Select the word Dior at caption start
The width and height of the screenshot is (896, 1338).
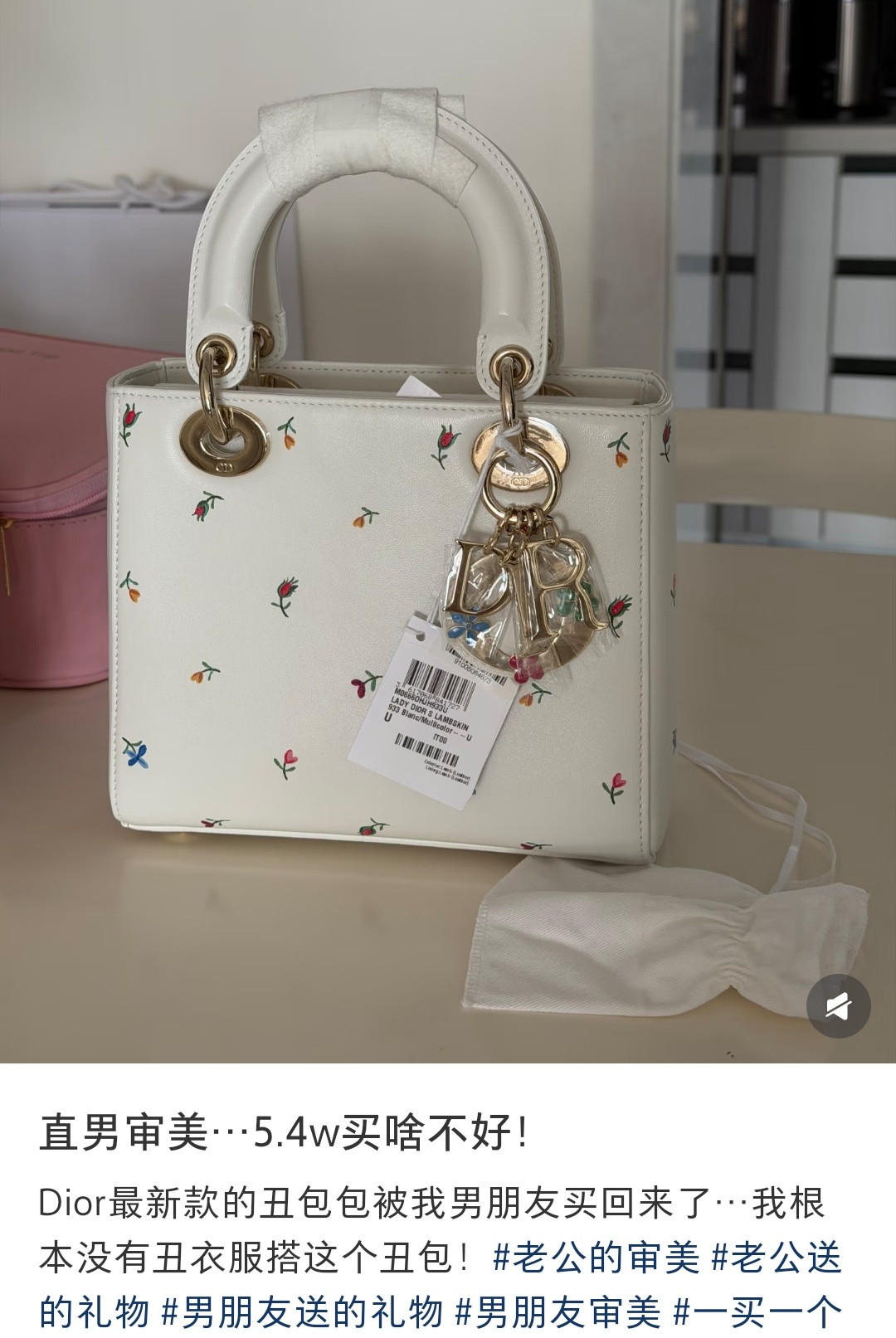75,1203
